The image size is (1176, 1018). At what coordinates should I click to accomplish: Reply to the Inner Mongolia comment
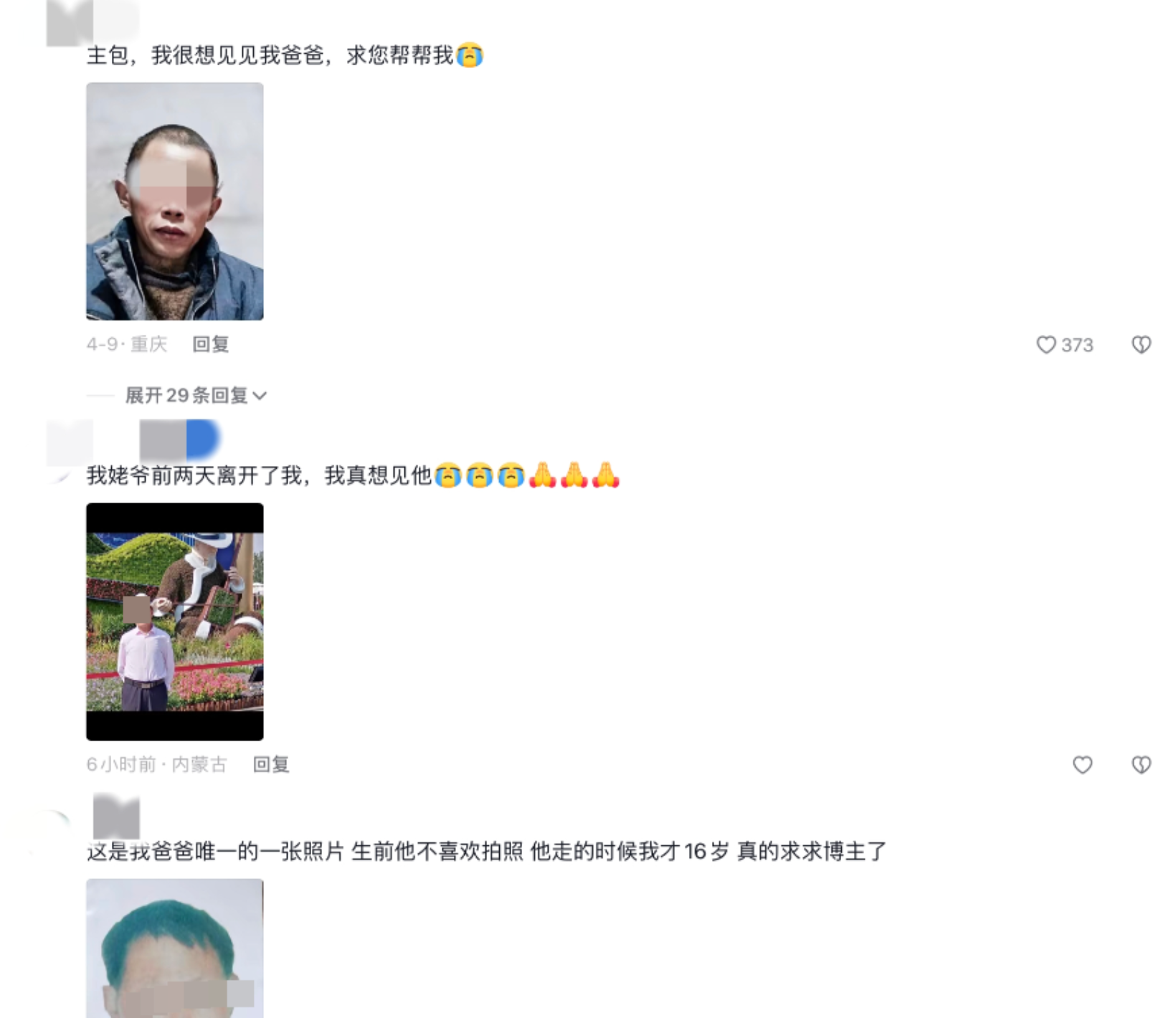pyautogui.click(x=271, y=764)
